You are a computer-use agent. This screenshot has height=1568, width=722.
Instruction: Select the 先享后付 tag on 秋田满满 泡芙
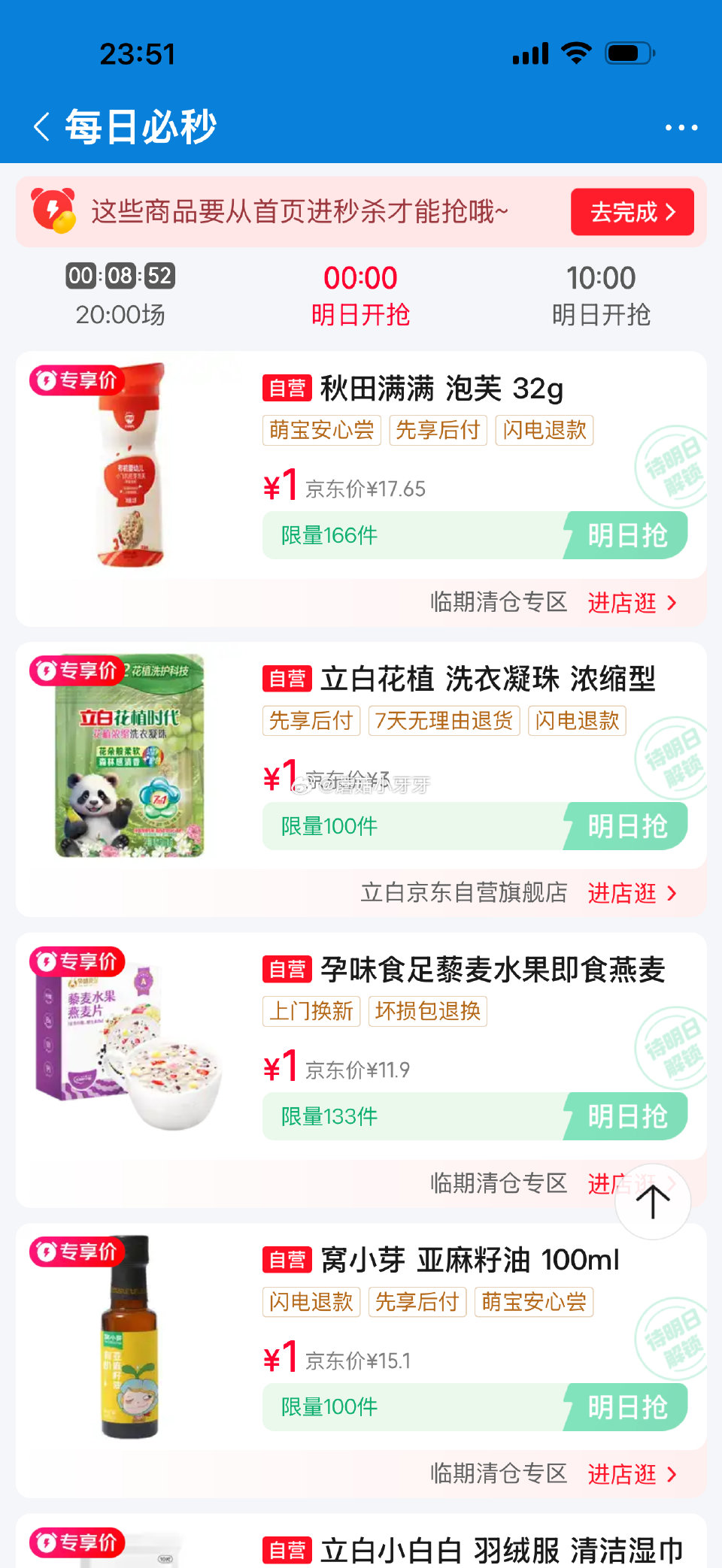pos(438,430)
